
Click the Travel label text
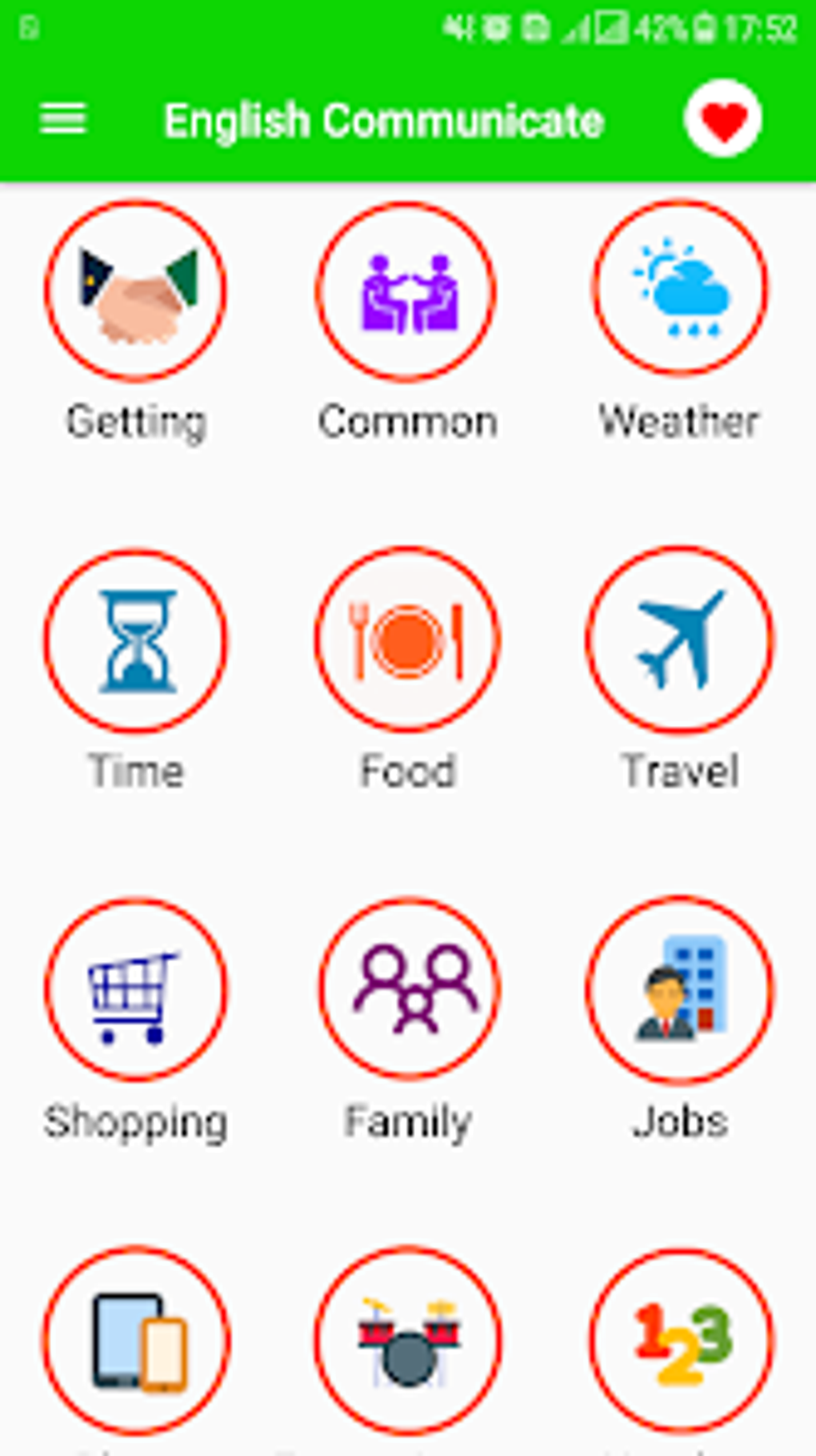coord(679,771)
